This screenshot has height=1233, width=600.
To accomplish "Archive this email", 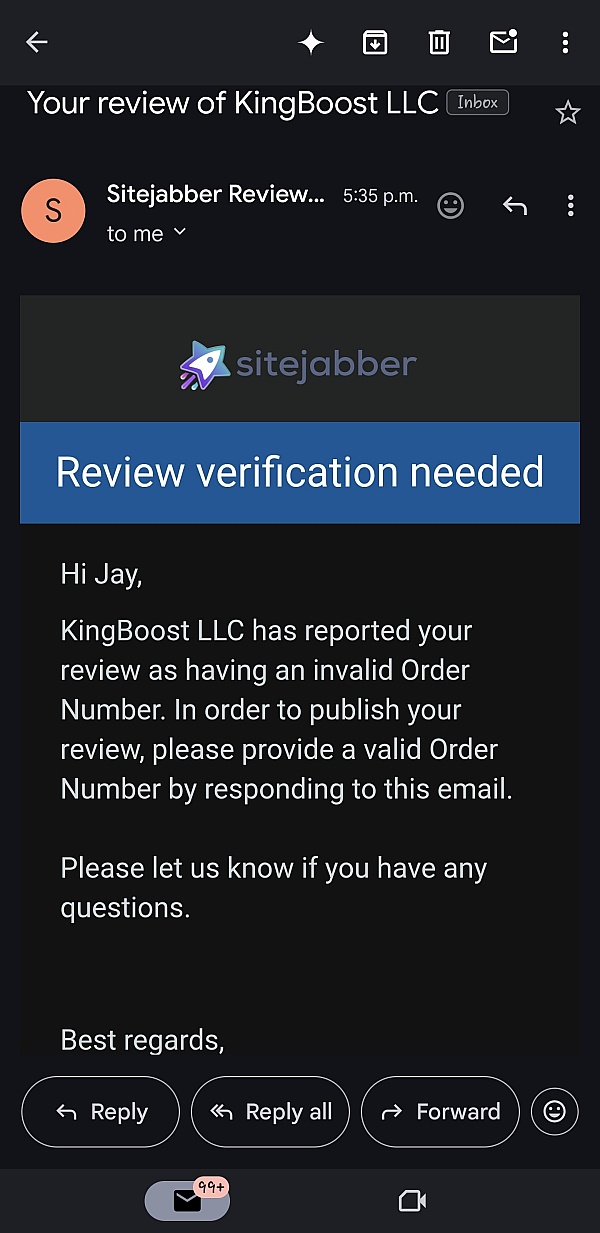I will (374, 42).
